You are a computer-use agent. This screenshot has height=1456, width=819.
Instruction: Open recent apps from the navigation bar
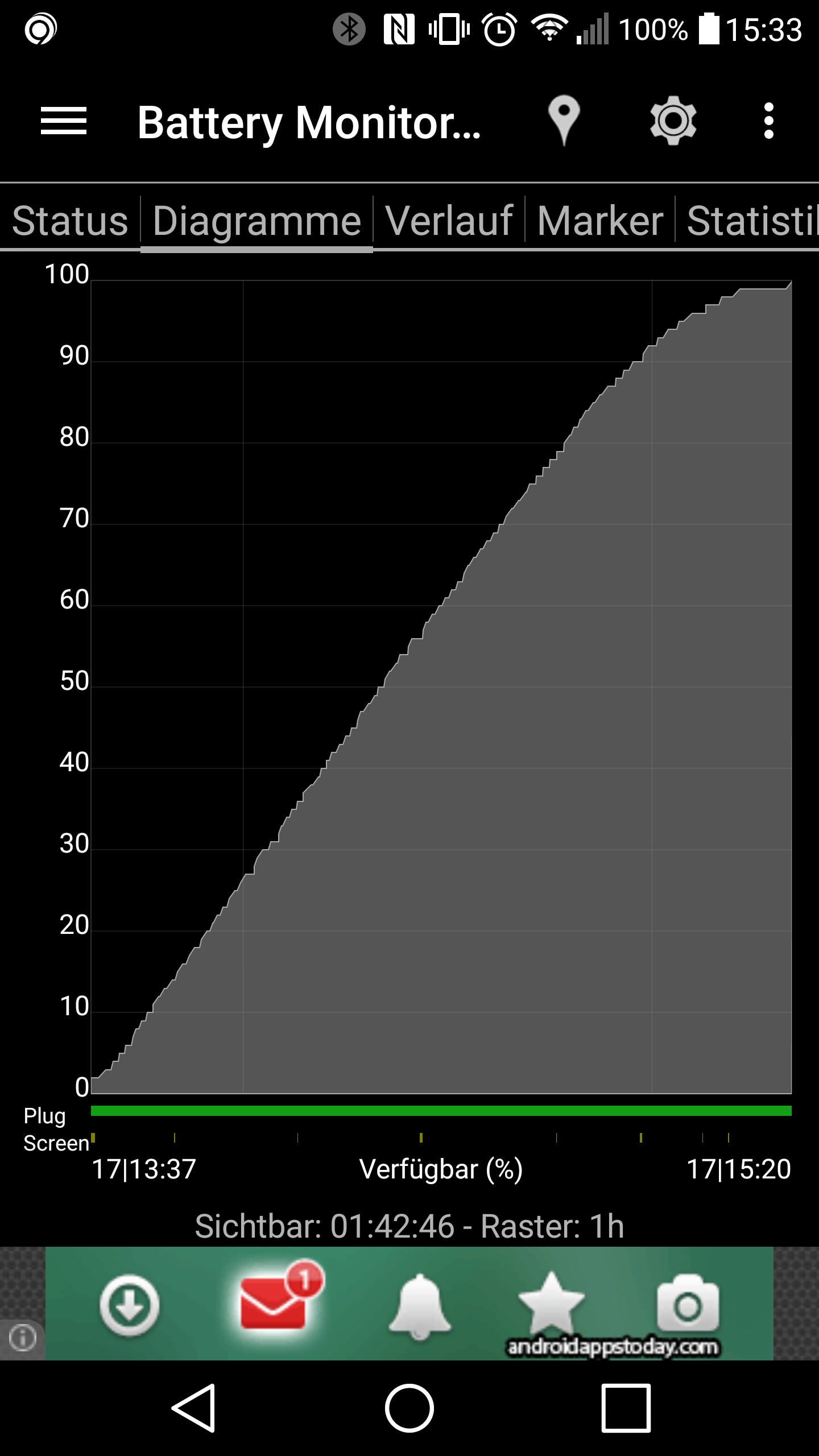(x=626, y=1408)
